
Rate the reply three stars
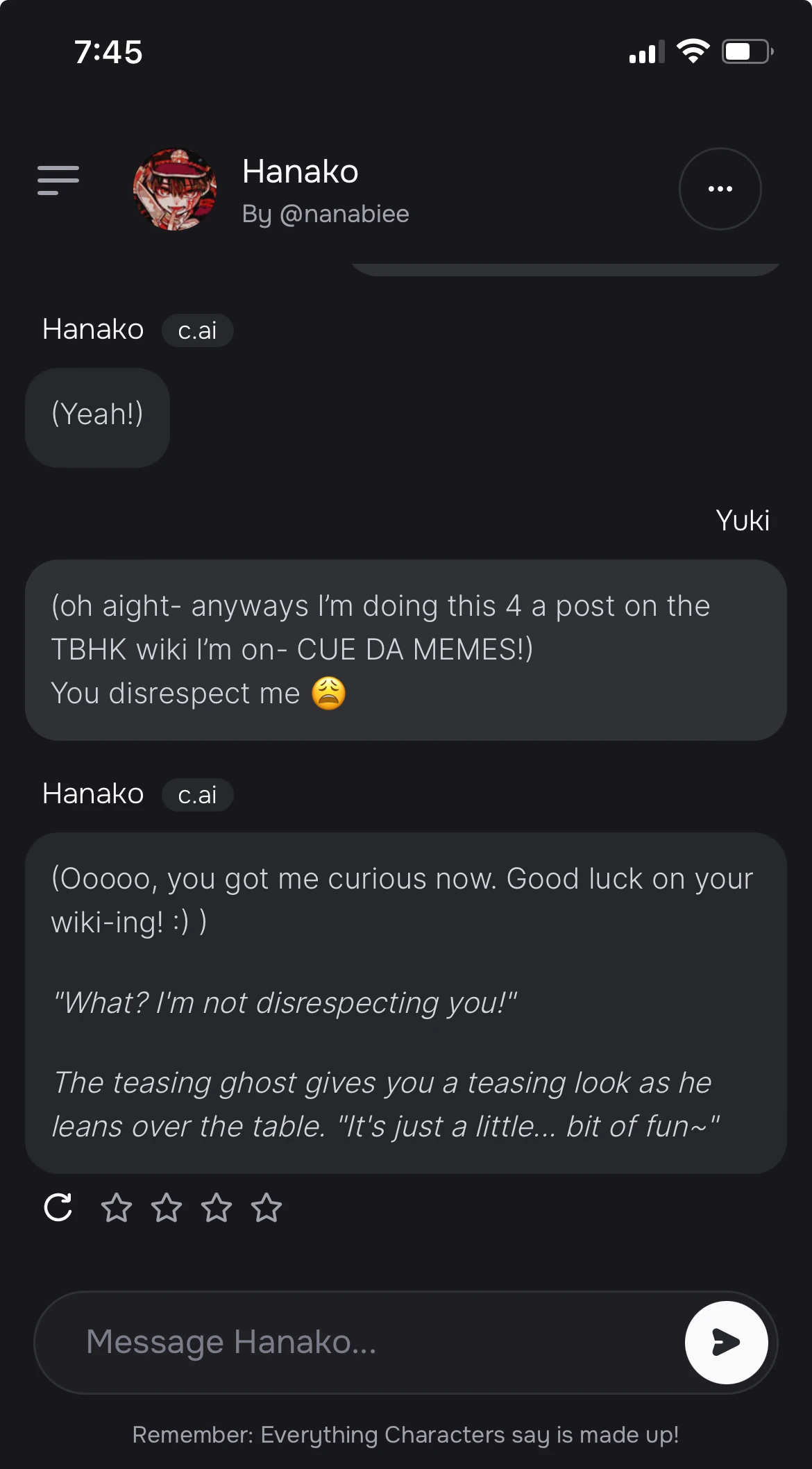click(x=217, y=1208)
